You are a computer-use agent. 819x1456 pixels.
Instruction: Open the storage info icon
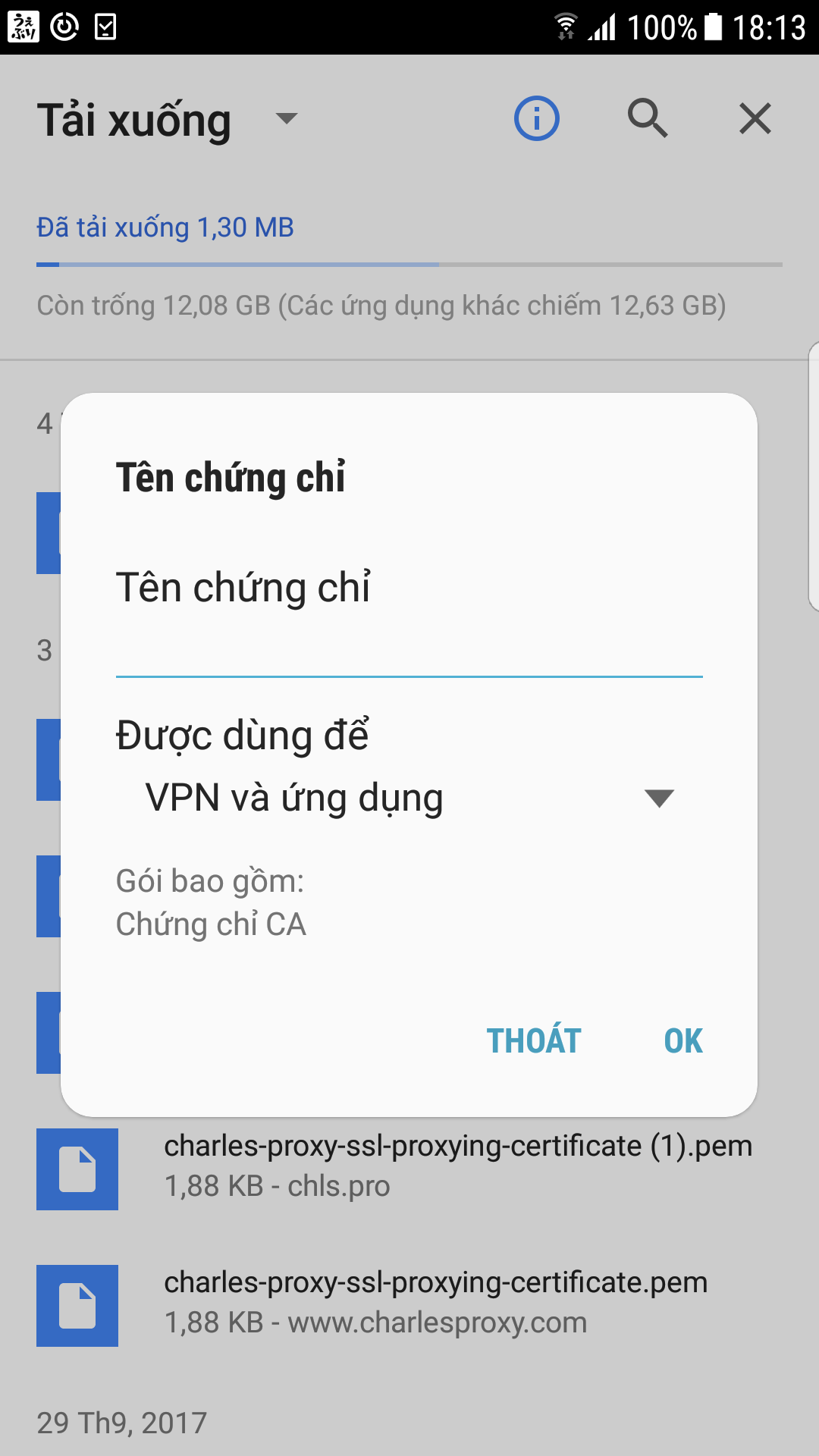[x=536, y=119]
